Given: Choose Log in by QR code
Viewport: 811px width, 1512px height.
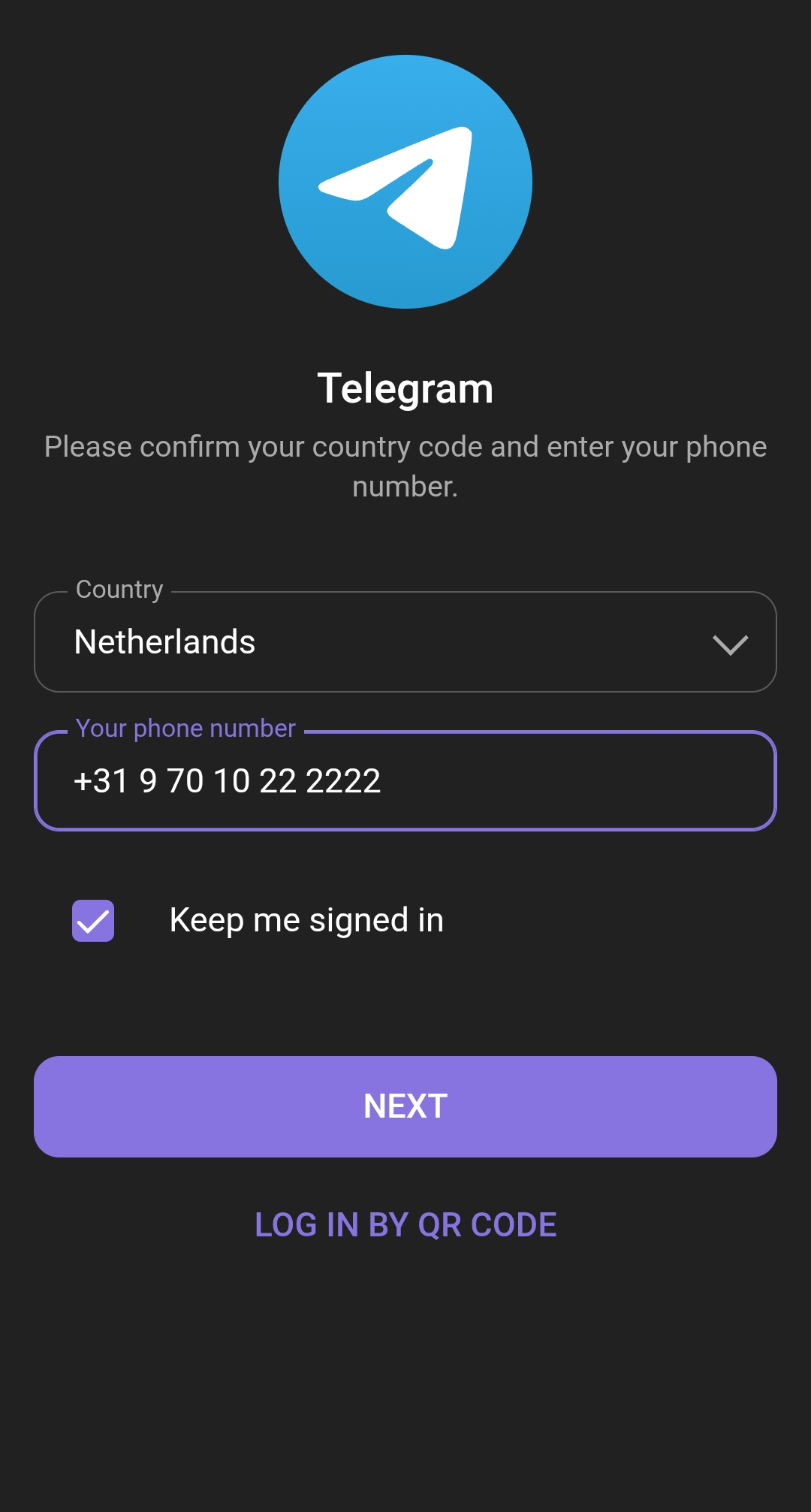Looking at the screenshot, I should click(x=405, y=1225).
